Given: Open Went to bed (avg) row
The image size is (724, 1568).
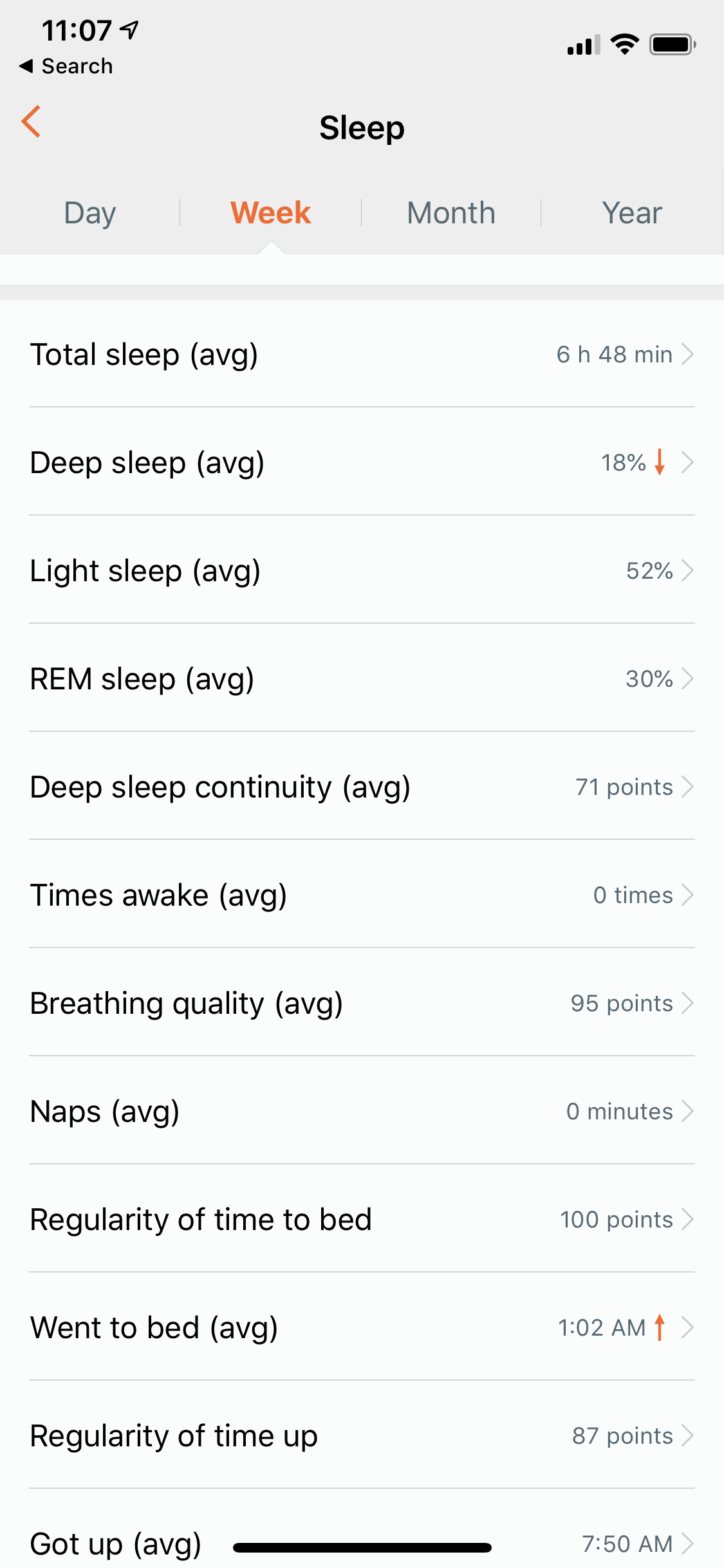Looking at the screenshot, I should tap(362, 1327).
